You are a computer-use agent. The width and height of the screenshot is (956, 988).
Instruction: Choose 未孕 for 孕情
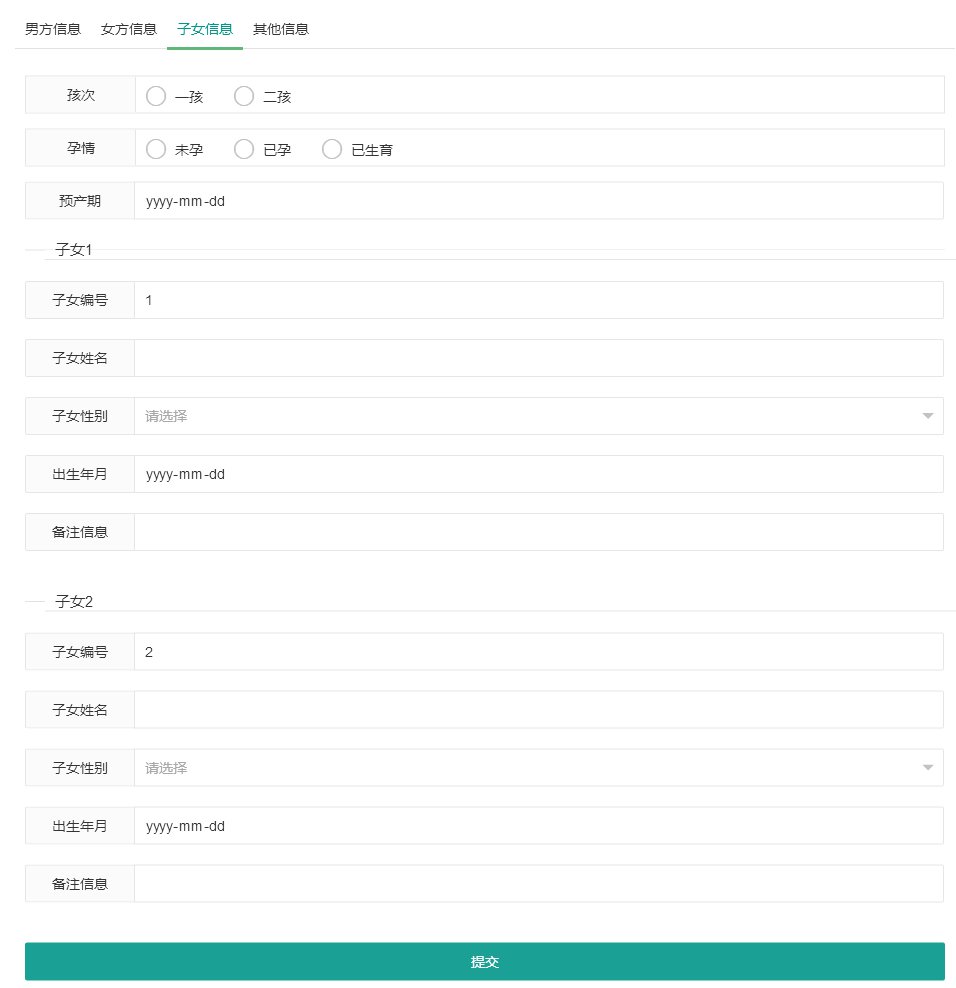pos(156,149)
